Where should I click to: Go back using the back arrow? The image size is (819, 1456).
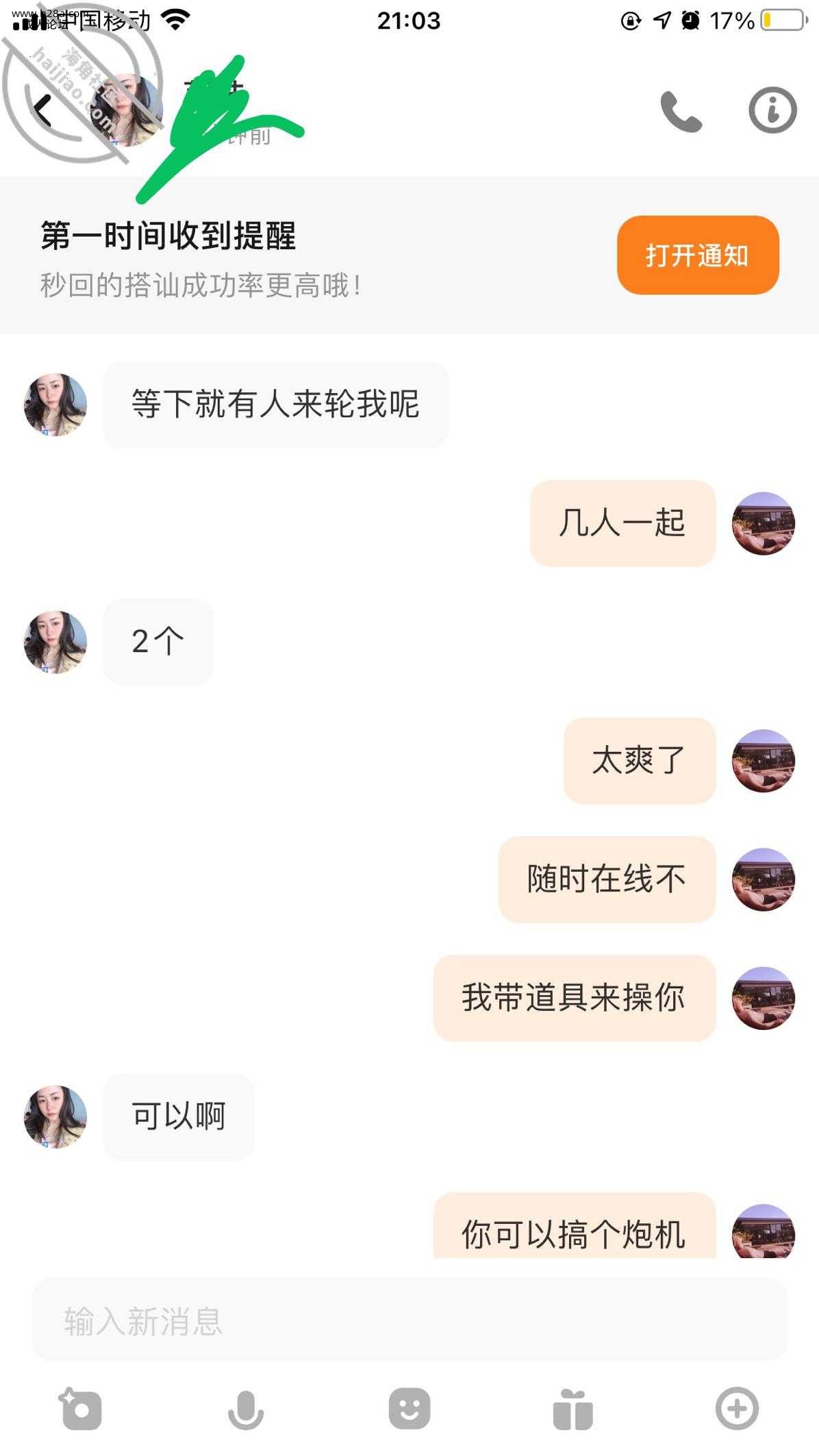44,111
